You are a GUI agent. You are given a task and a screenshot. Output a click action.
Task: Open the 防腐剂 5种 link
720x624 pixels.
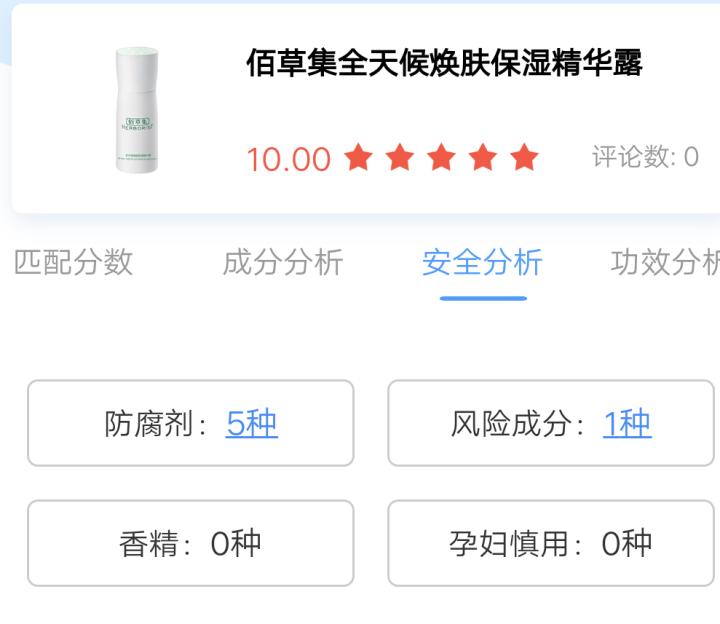252,424
